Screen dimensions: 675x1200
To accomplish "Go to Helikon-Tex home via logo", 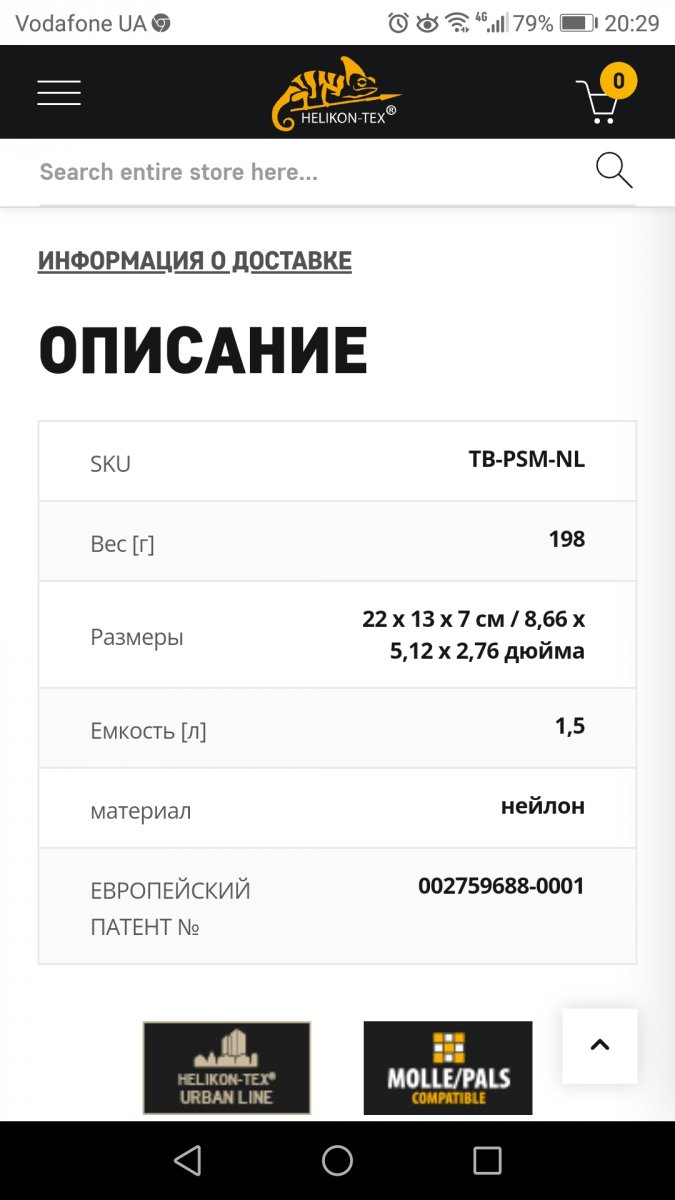I will (336, 94).
